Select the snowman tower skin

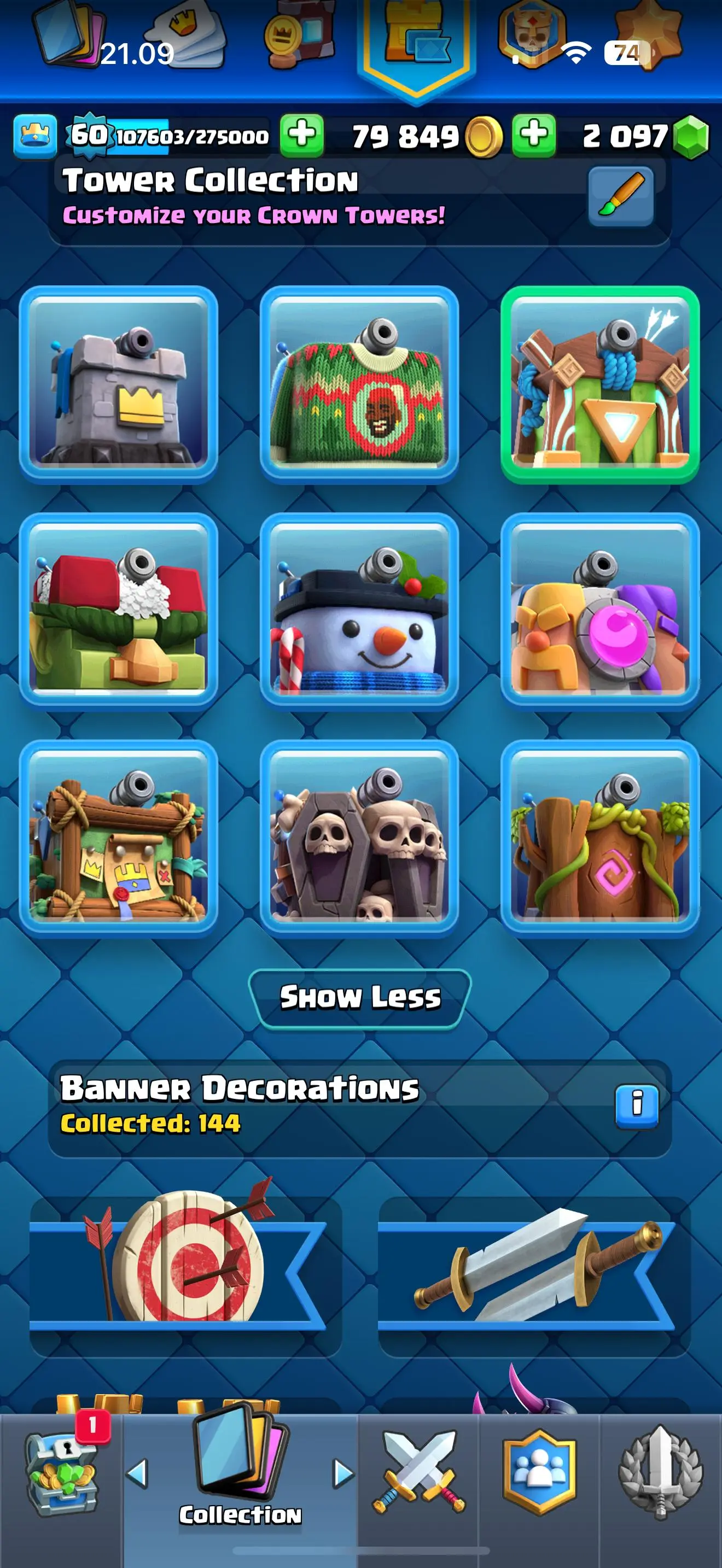click(x=359, y=611)
